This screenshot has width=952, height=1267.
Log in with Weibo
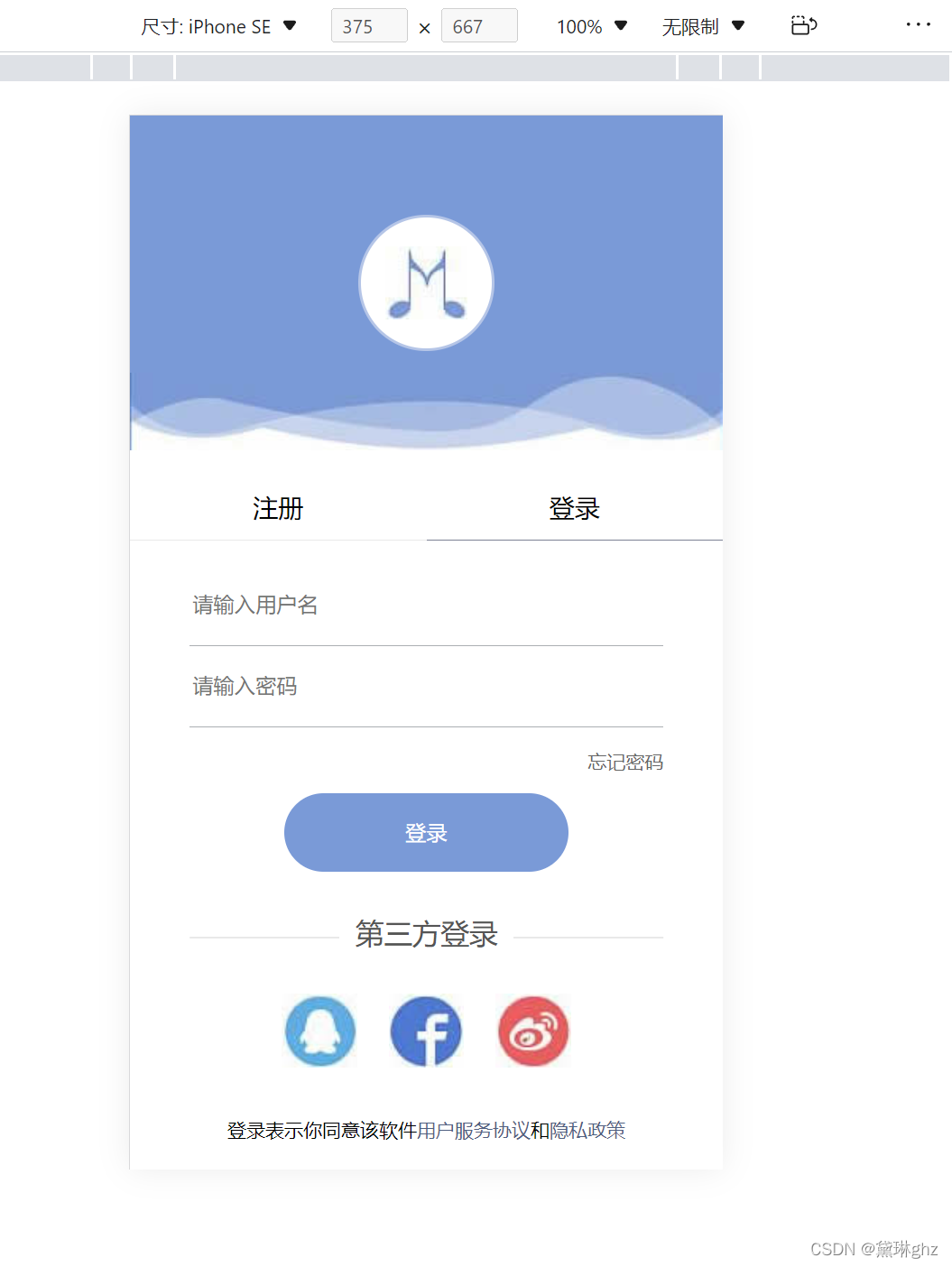click(x=533, y=1031)
